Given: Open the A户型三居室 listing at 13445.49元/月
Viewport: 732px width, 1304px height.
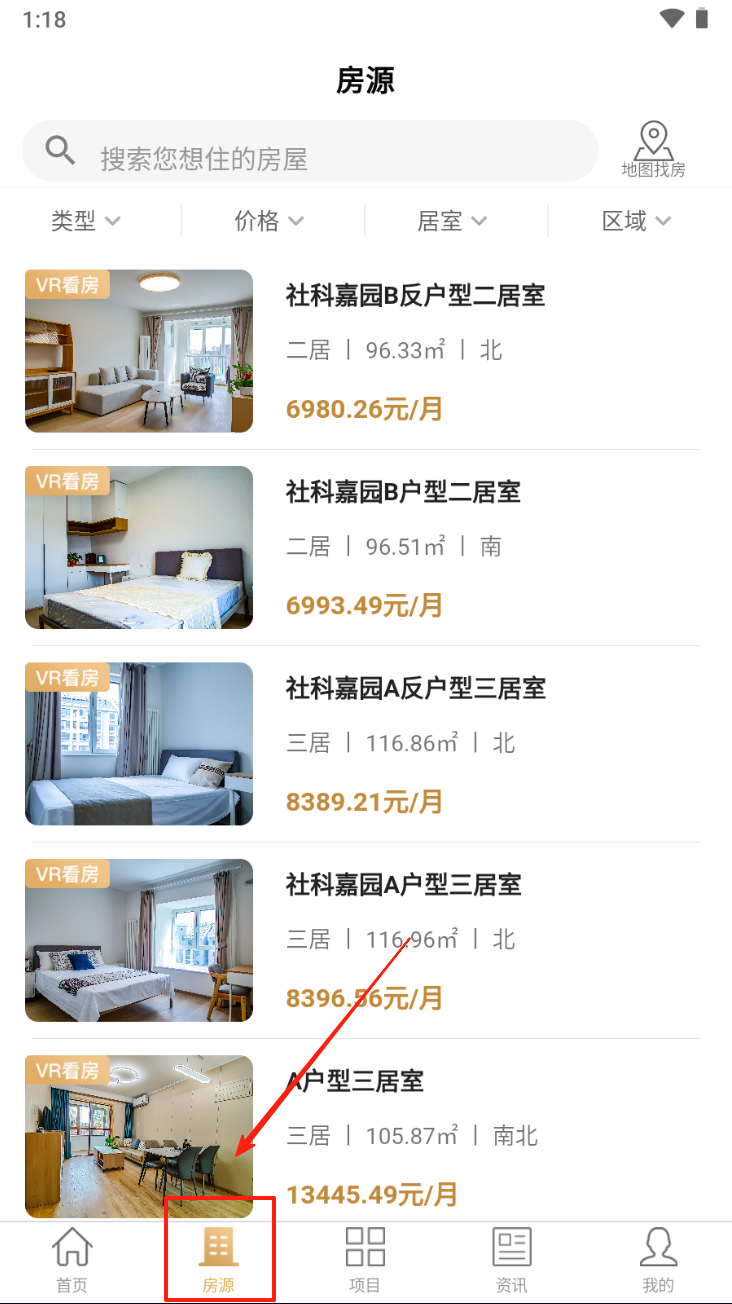Looking at the screenshot, I should coord(355,1081).
